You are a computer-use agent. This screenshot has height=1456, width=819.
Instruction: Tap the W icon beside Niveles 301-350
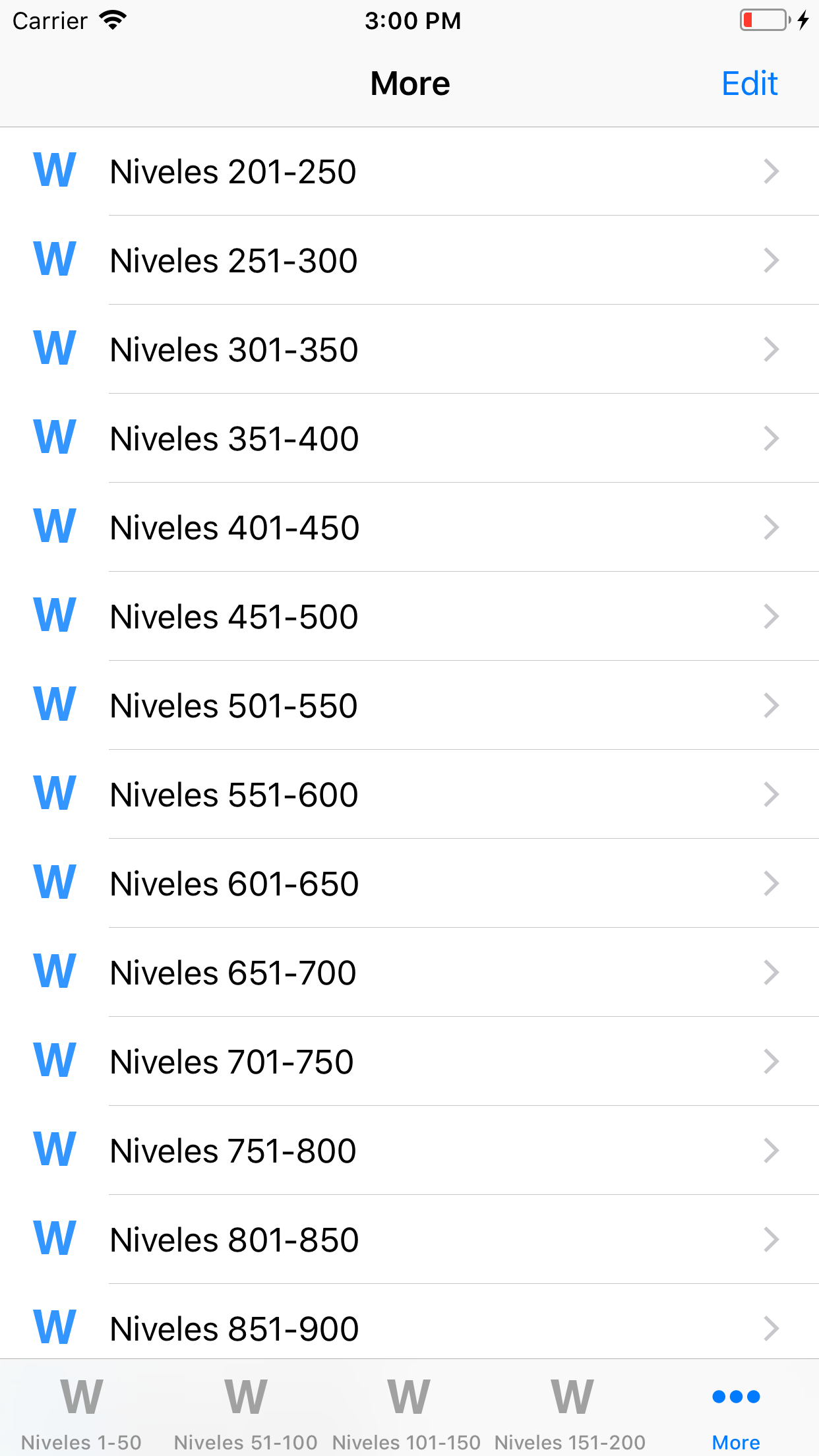(x=53, y=349)
